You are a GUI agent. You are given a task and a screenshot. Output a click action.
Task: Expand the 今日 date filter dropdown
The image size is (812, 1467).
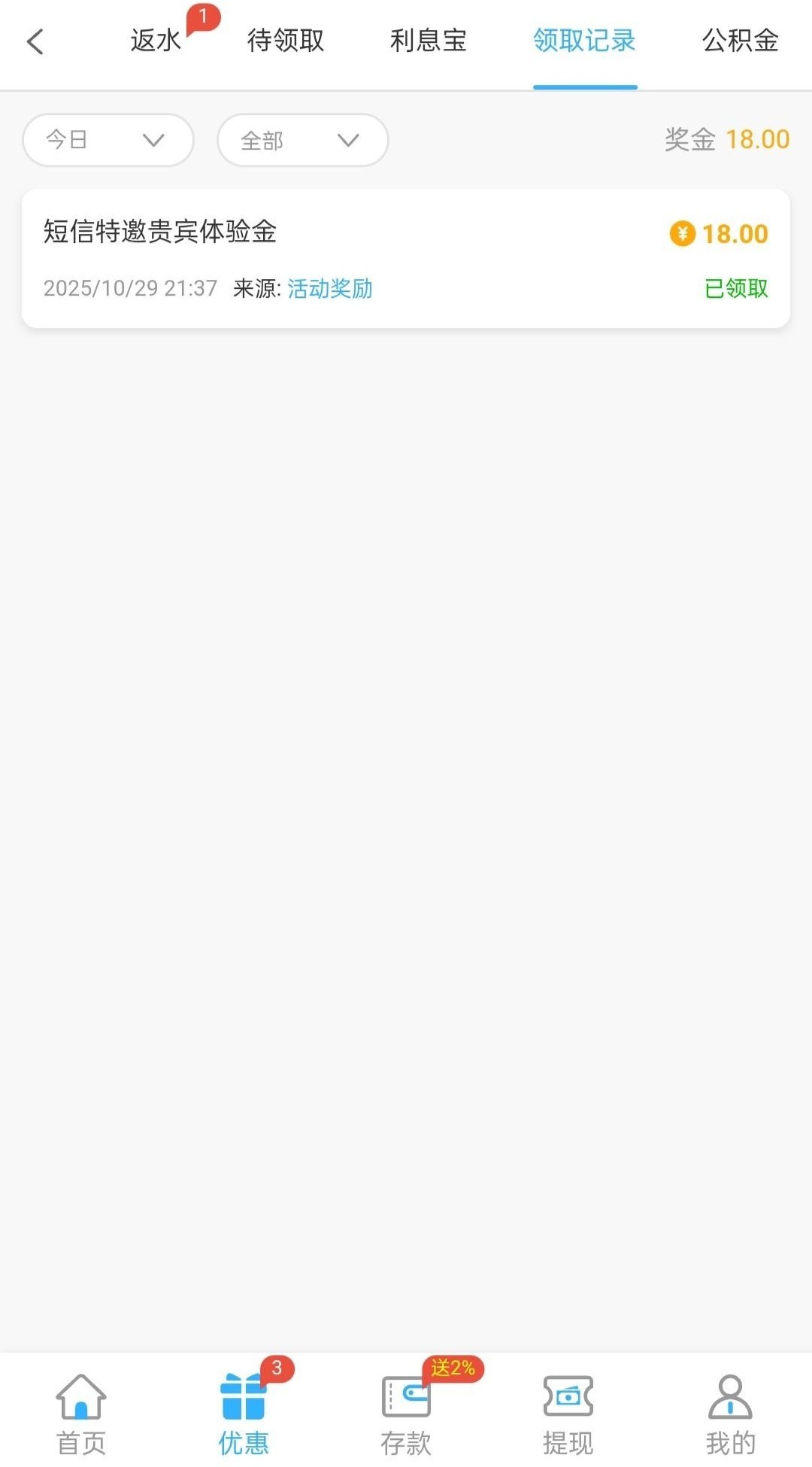(x=108, y=140)
